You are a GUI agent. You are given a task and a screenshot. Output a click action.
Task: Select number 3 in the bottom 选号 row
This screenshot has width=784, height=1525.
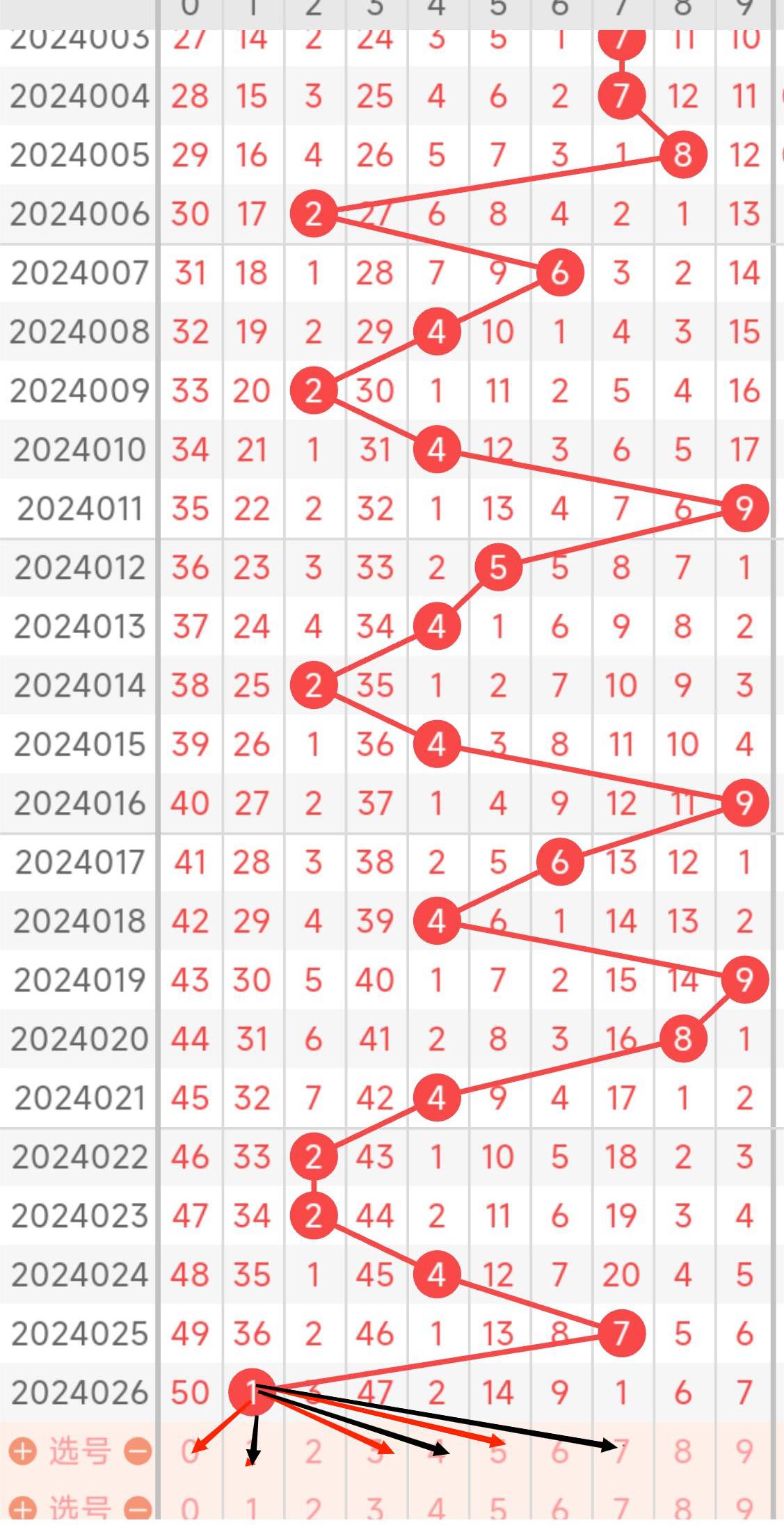coord(375,1510)
